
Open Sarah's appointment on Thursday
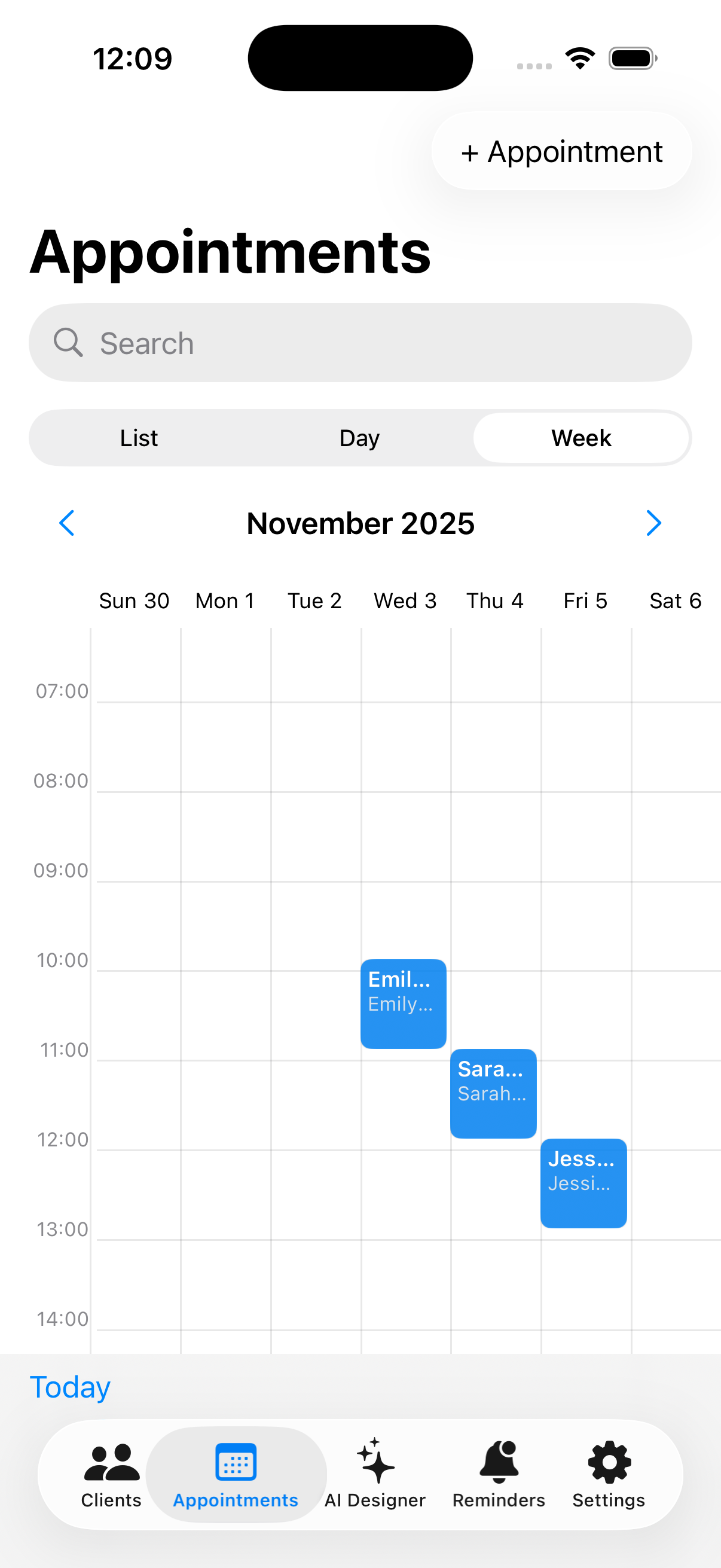(493, 1093)
